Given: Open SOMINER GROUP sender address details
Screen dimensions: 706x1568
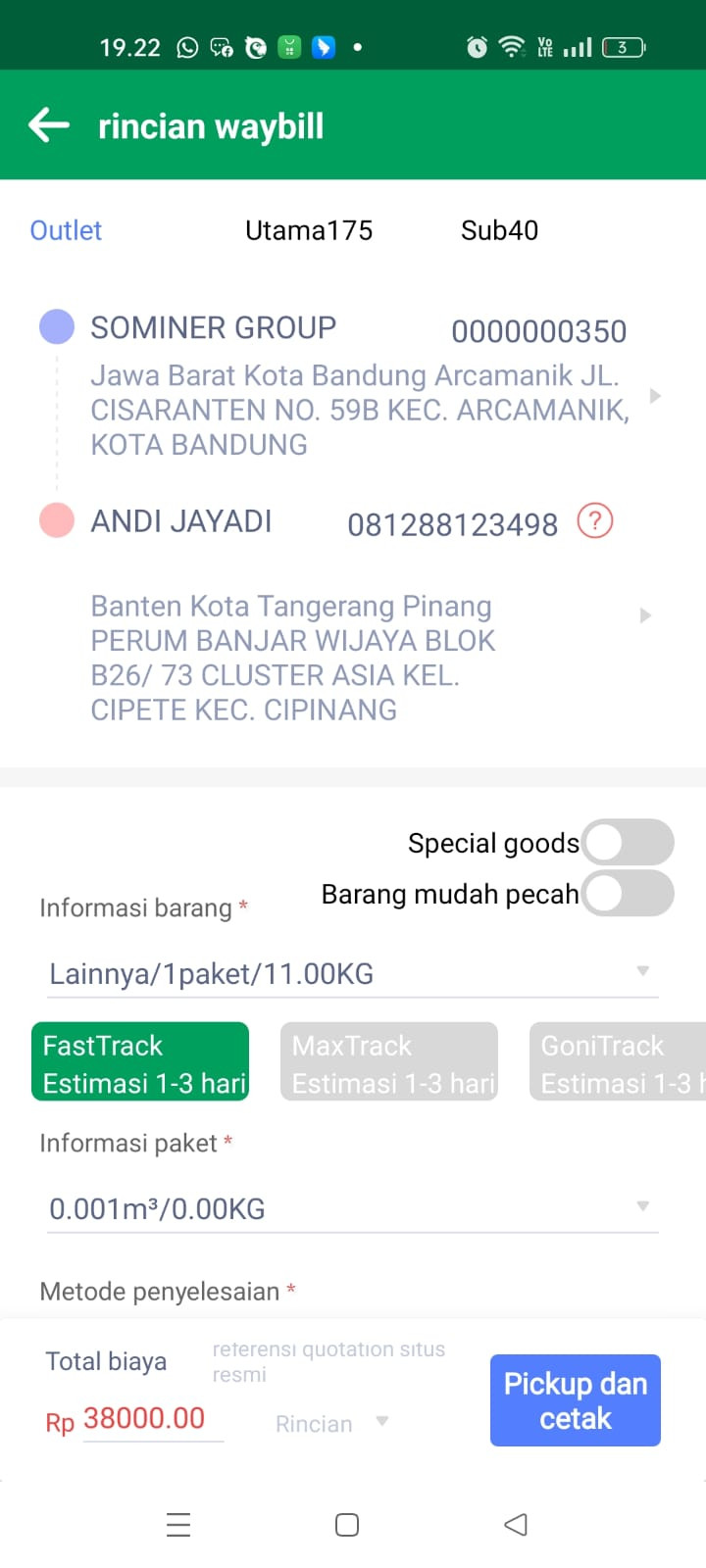Looking at the screenshot, I should (655, 396).
